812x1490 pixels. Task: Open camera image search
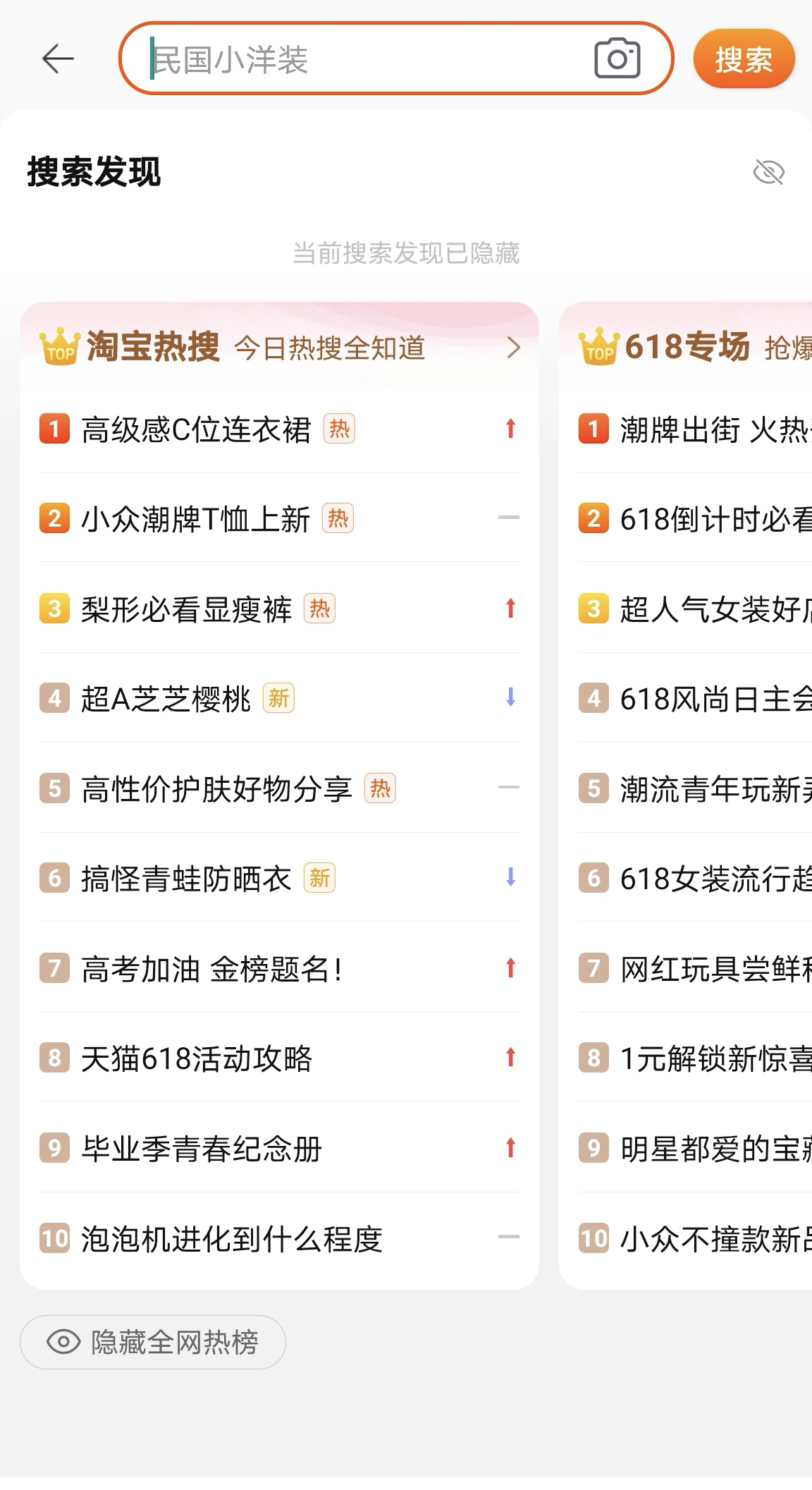[x=617, y=59]
